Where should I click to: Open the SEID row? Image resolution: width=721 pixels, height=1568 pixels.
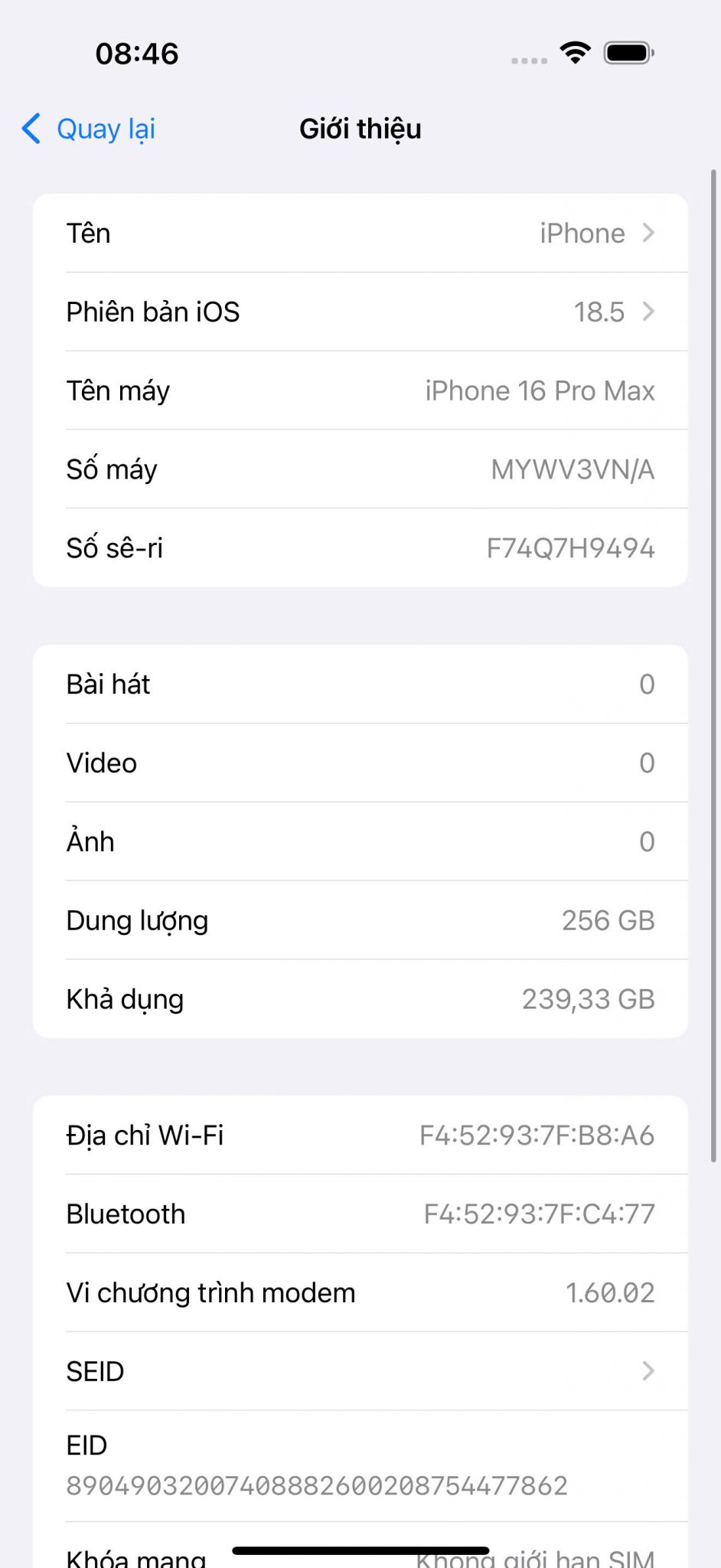point(360,1371)
